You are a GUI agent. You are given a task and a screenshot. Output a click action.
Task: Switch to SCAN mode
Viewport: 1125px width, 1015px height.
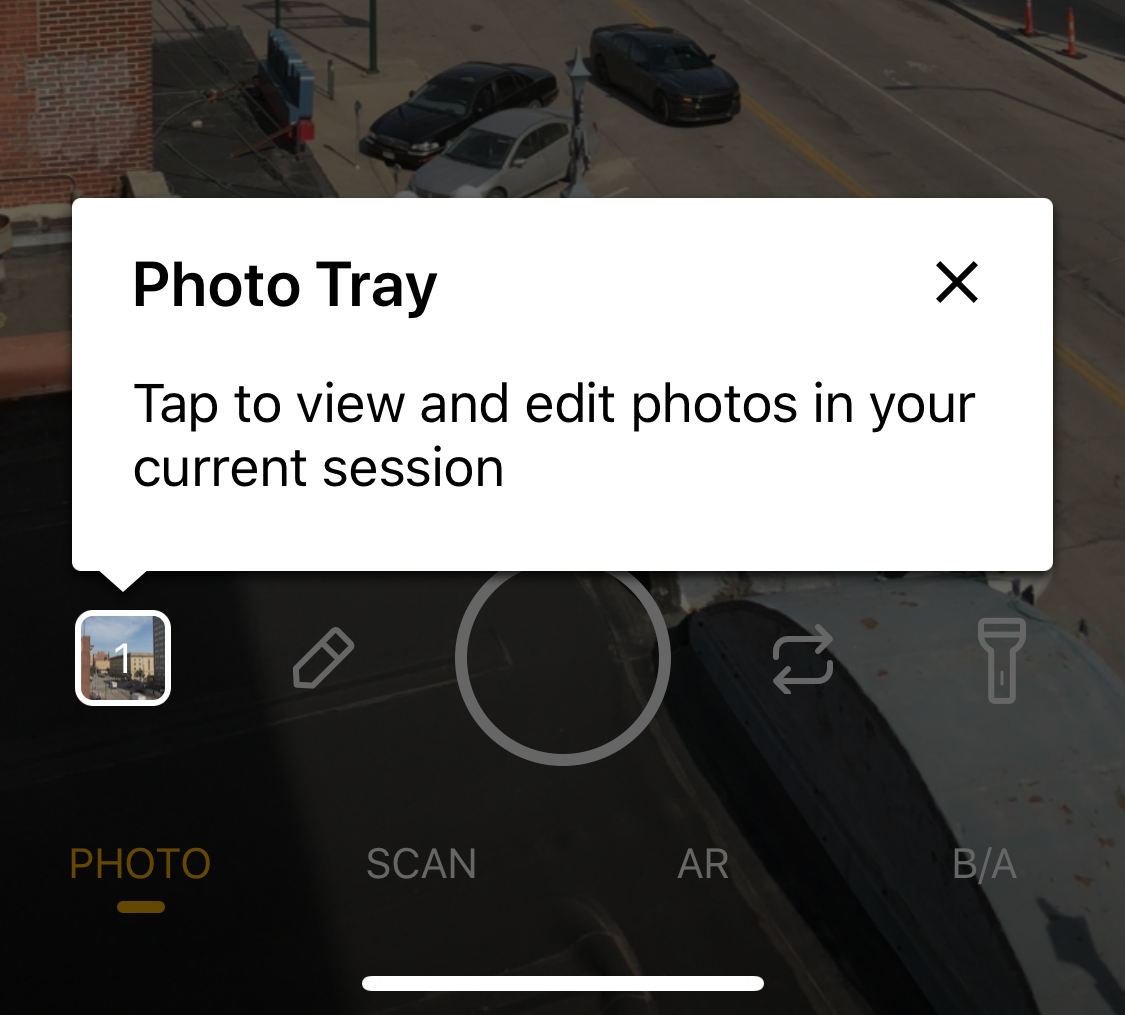(421, 864)
